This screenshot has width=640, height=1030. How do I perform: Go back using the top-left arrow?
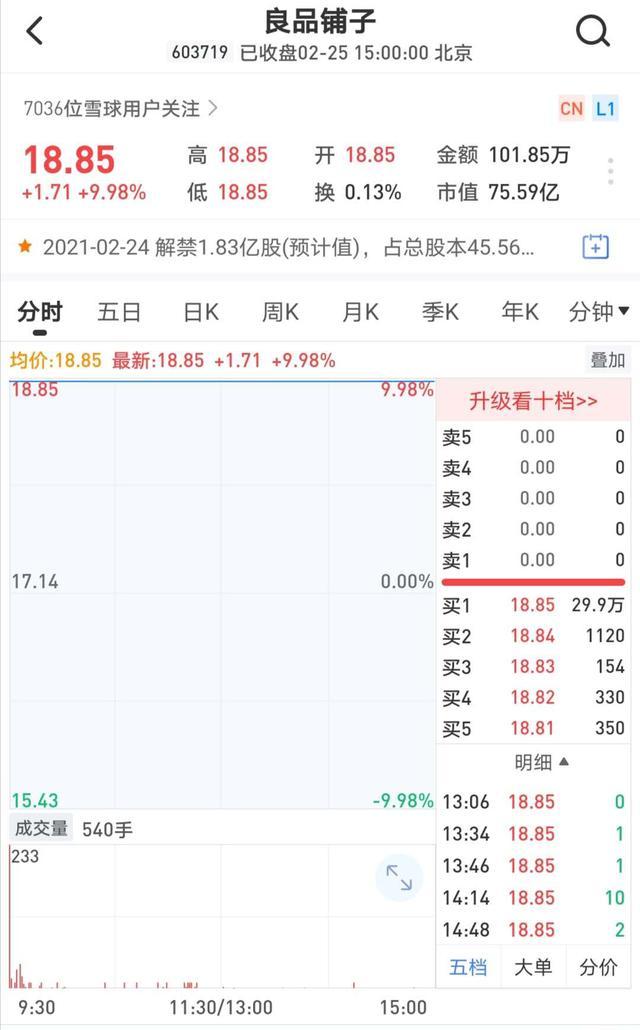pyautogui.click(x=35, y=31)
